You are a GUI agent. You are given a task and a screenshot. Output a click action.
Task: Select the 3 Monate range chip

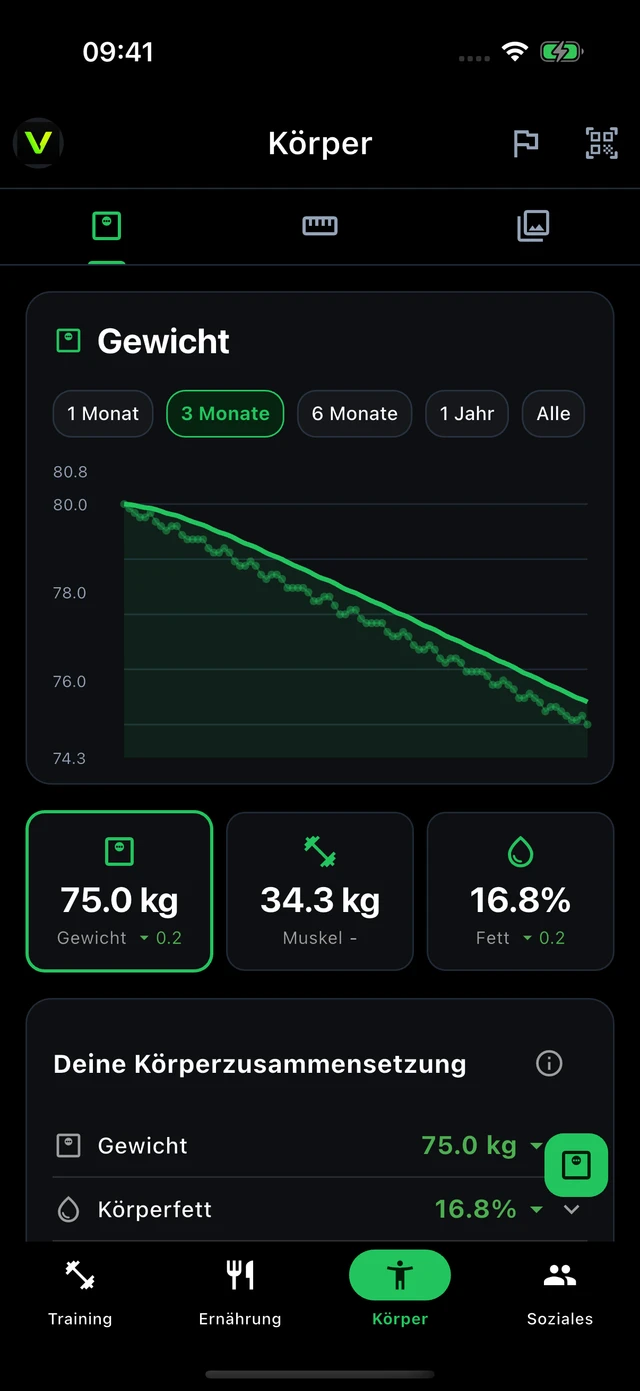[225, 414]
